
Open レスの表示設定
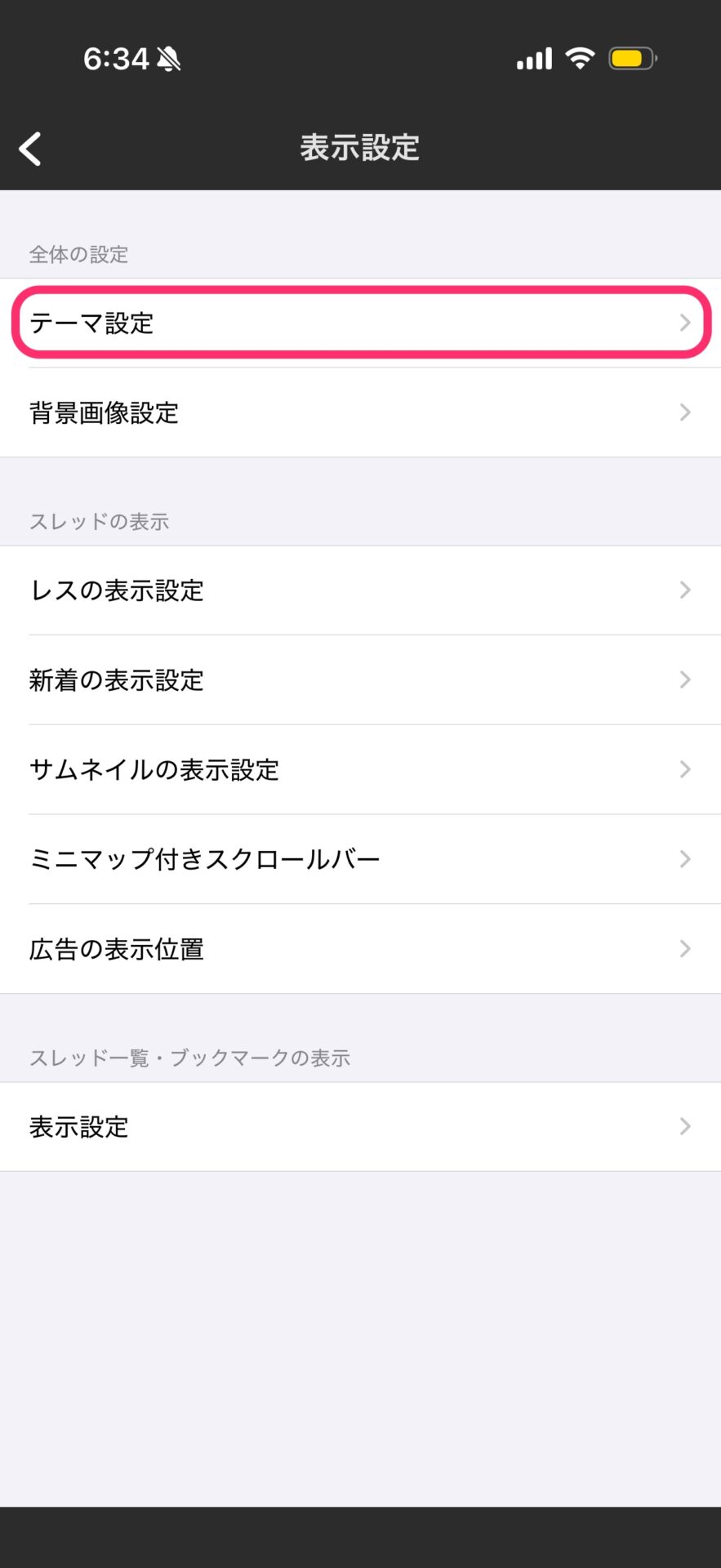(x=360, y=590)
